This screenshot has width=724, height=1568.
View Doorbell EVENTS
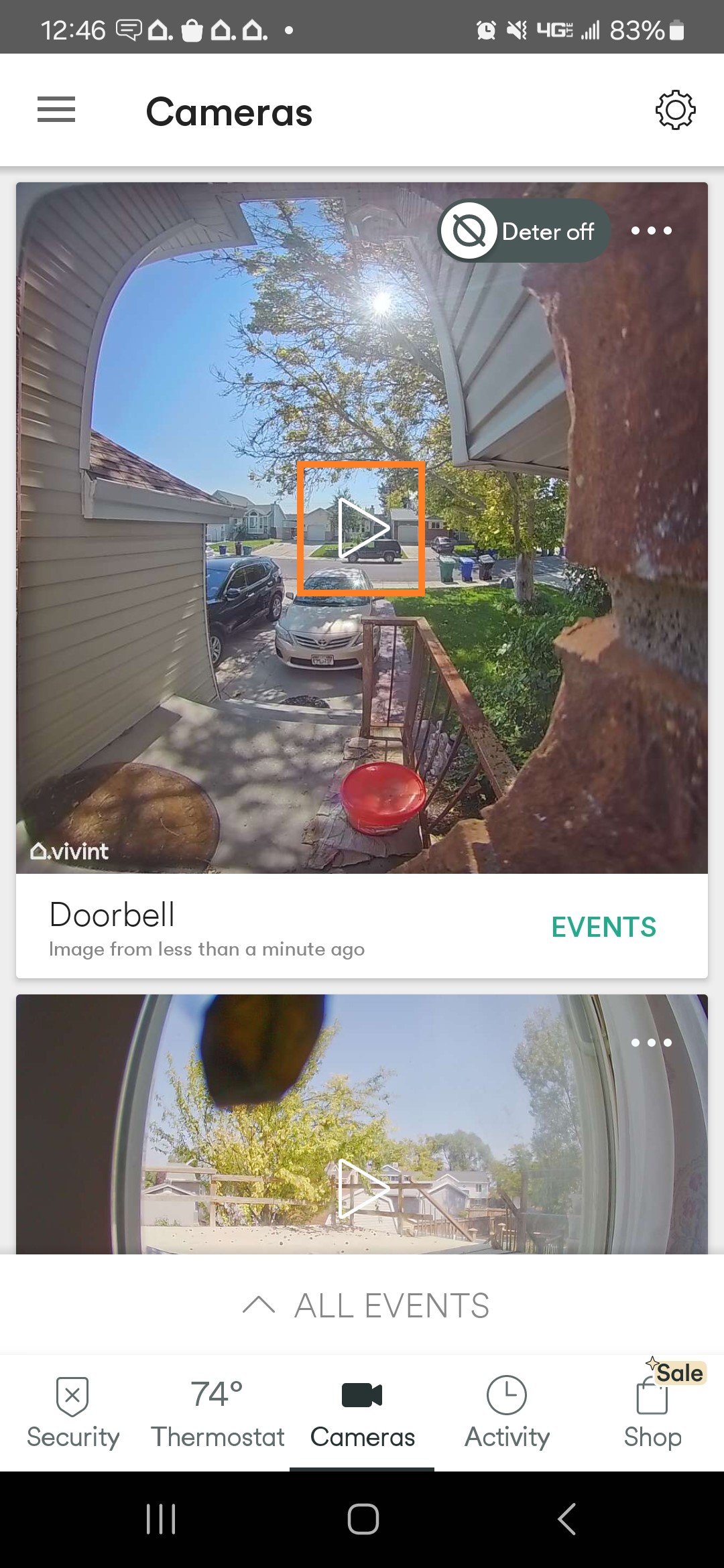coord(603,927)
